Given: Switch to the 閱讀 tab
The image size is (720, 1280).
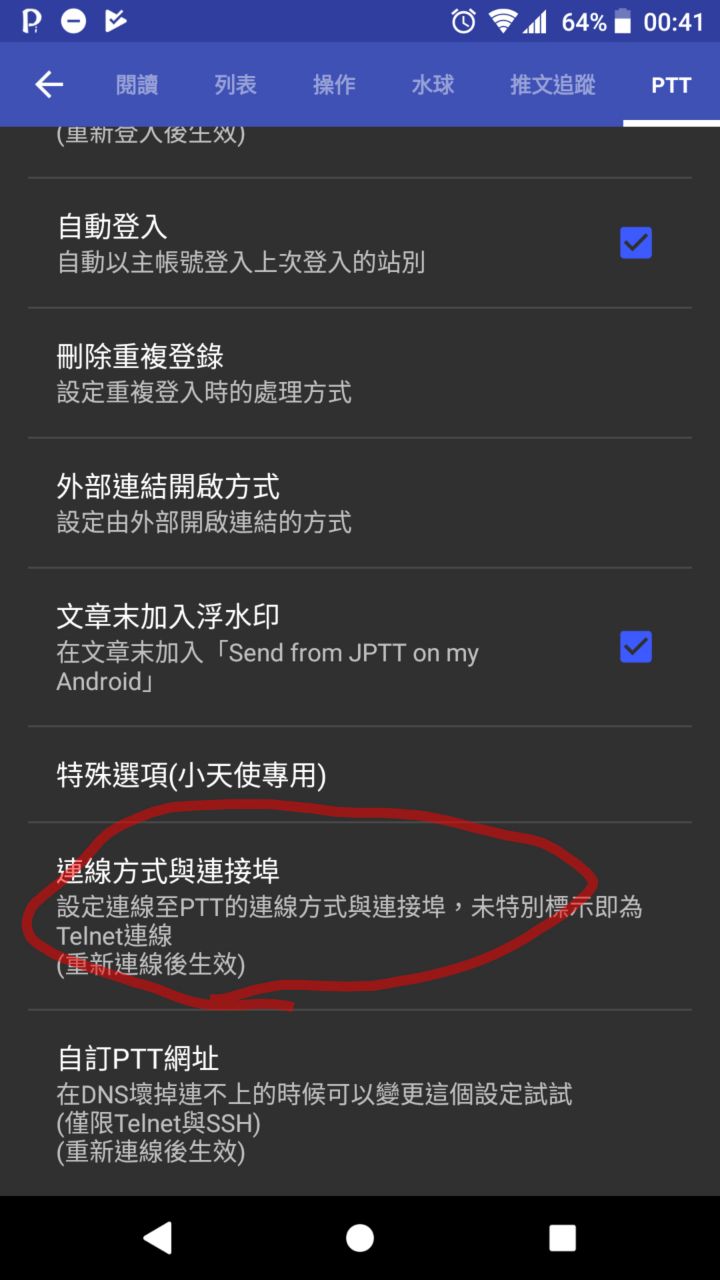Looking at the screenshot, I should (137, 85).
